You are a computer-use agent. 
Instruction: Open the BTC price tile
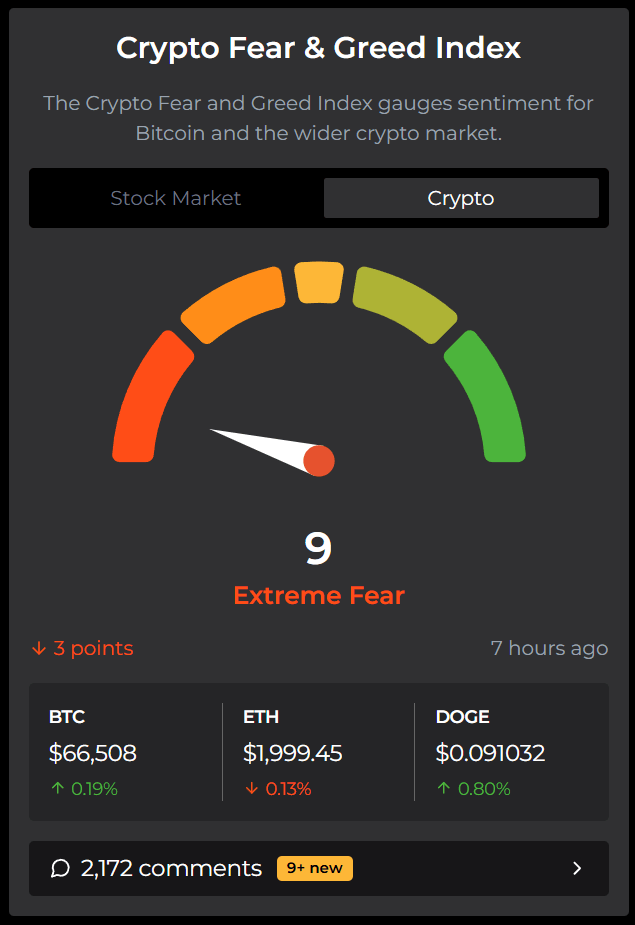click(x=126, y=752)
